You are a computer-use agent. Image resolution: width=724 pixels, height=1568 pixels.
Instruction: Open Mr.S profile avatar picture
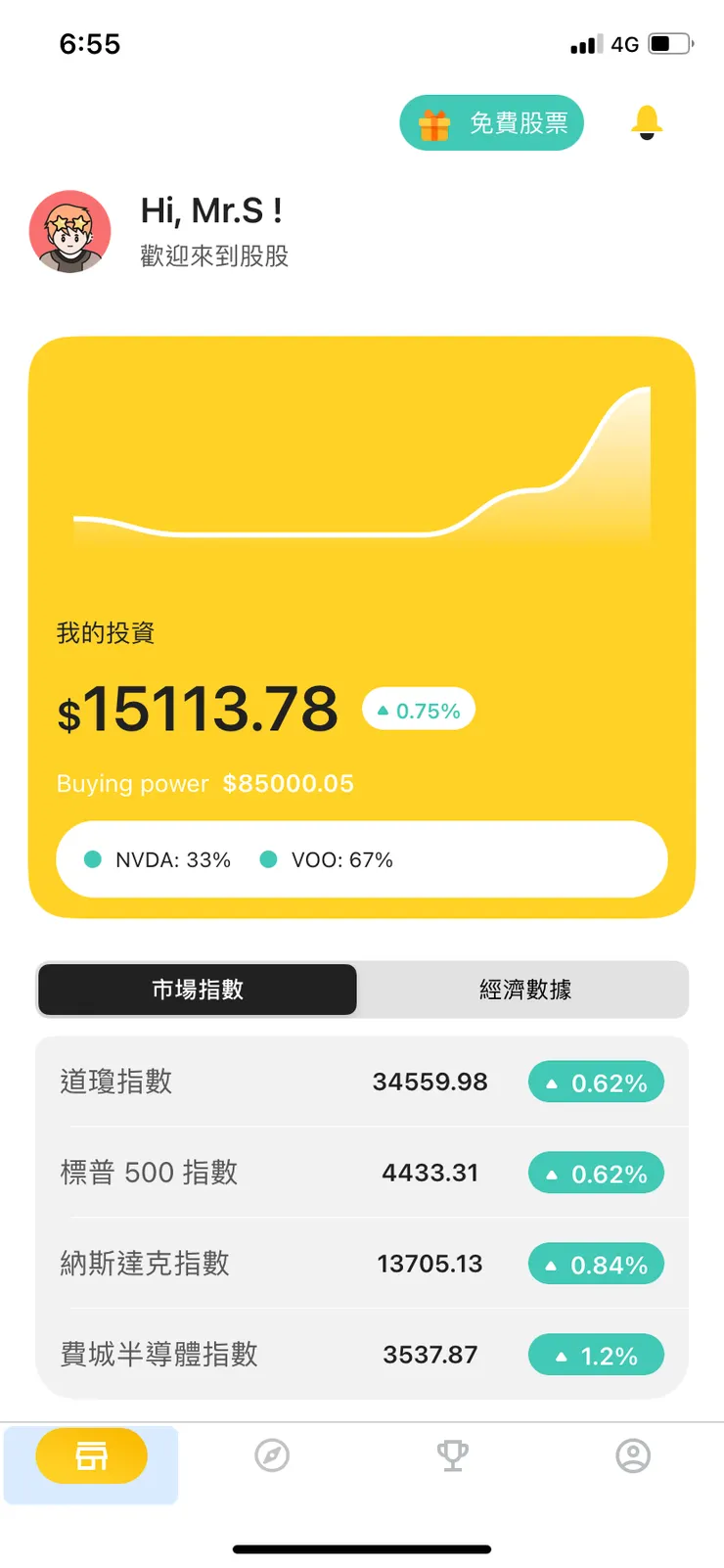[x=71, y=232]
